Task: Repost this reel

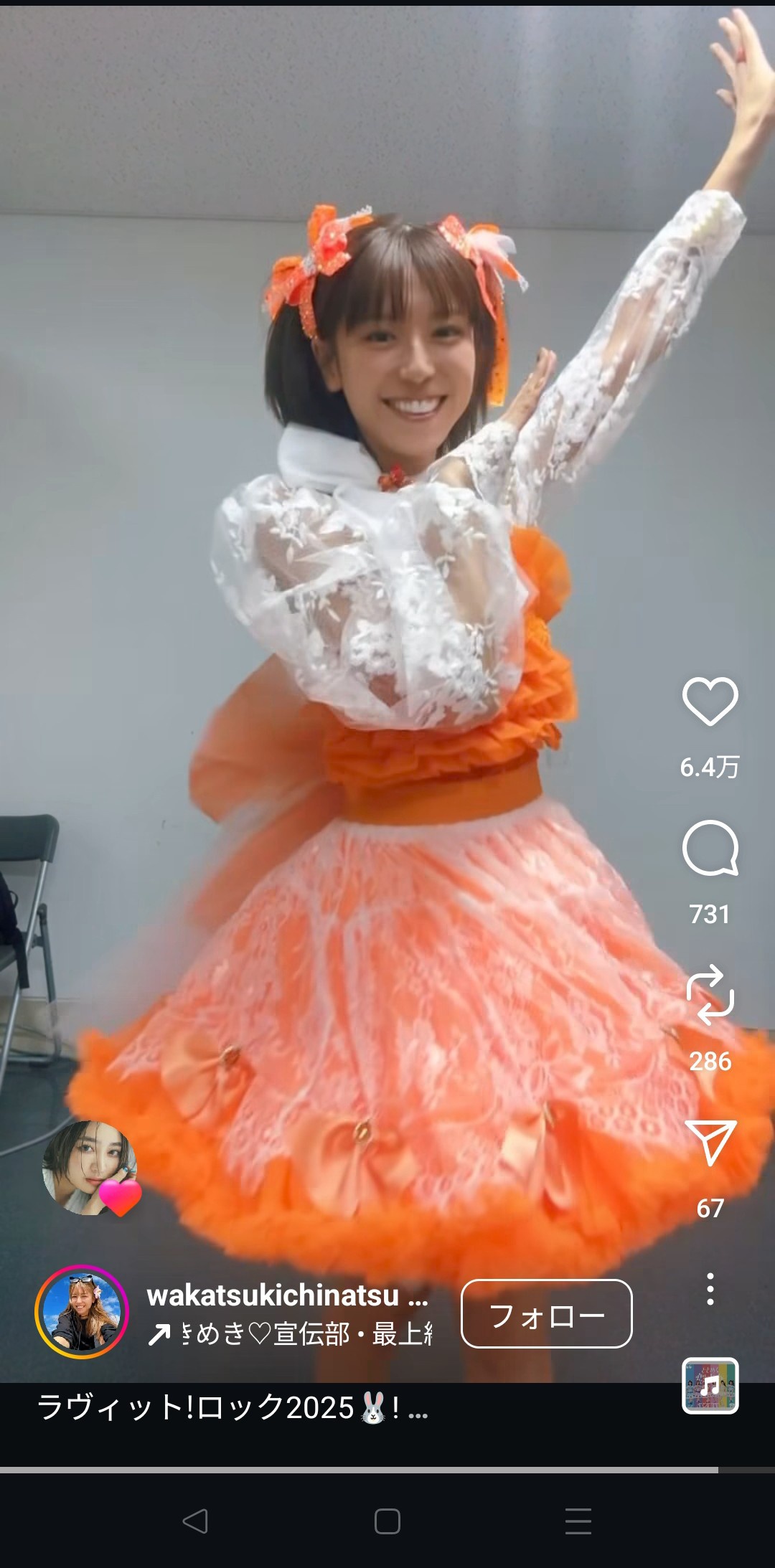Action: pyautogui.click(x=710, y=994)
